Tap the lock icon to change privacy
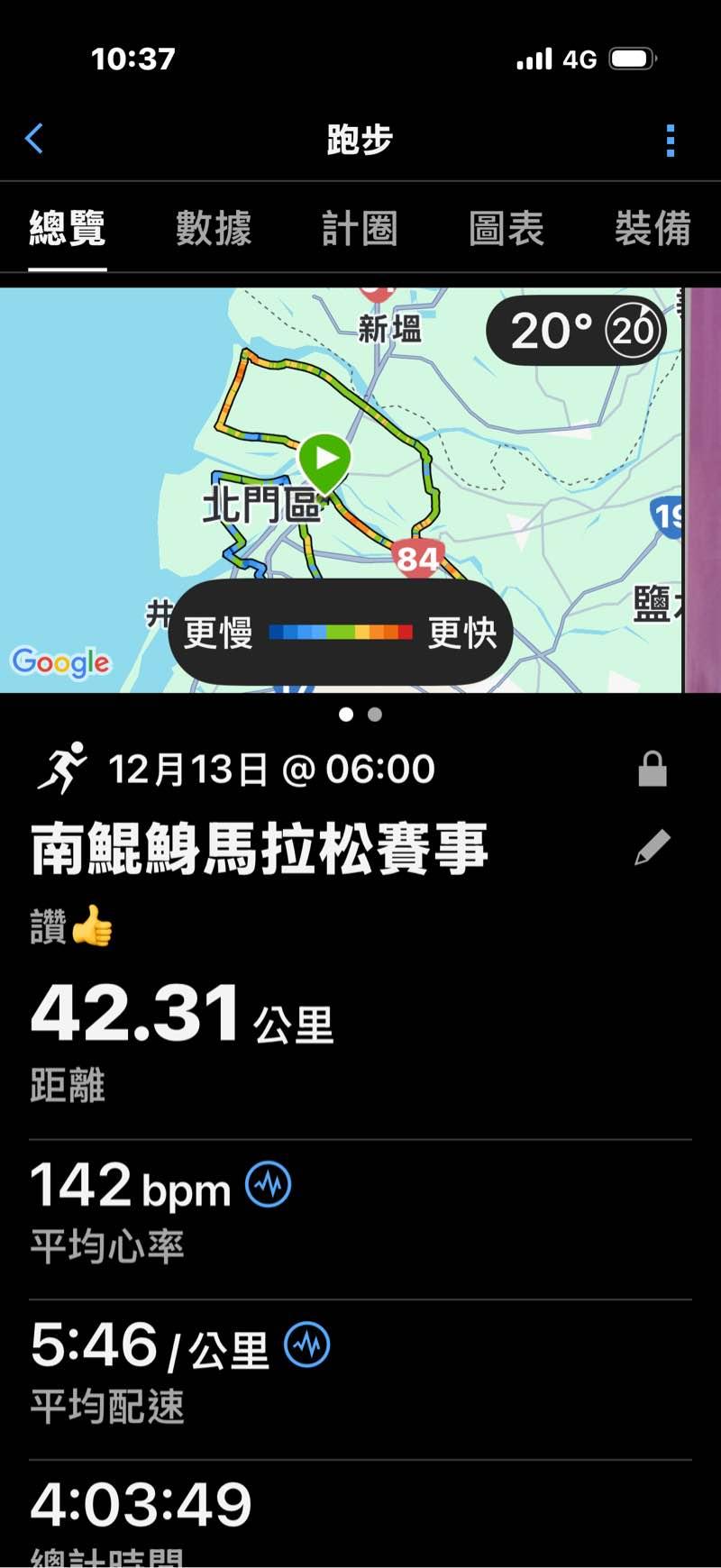Image resolution: width=721 pixels, height=1568 pixels. [x=653, y=770]
